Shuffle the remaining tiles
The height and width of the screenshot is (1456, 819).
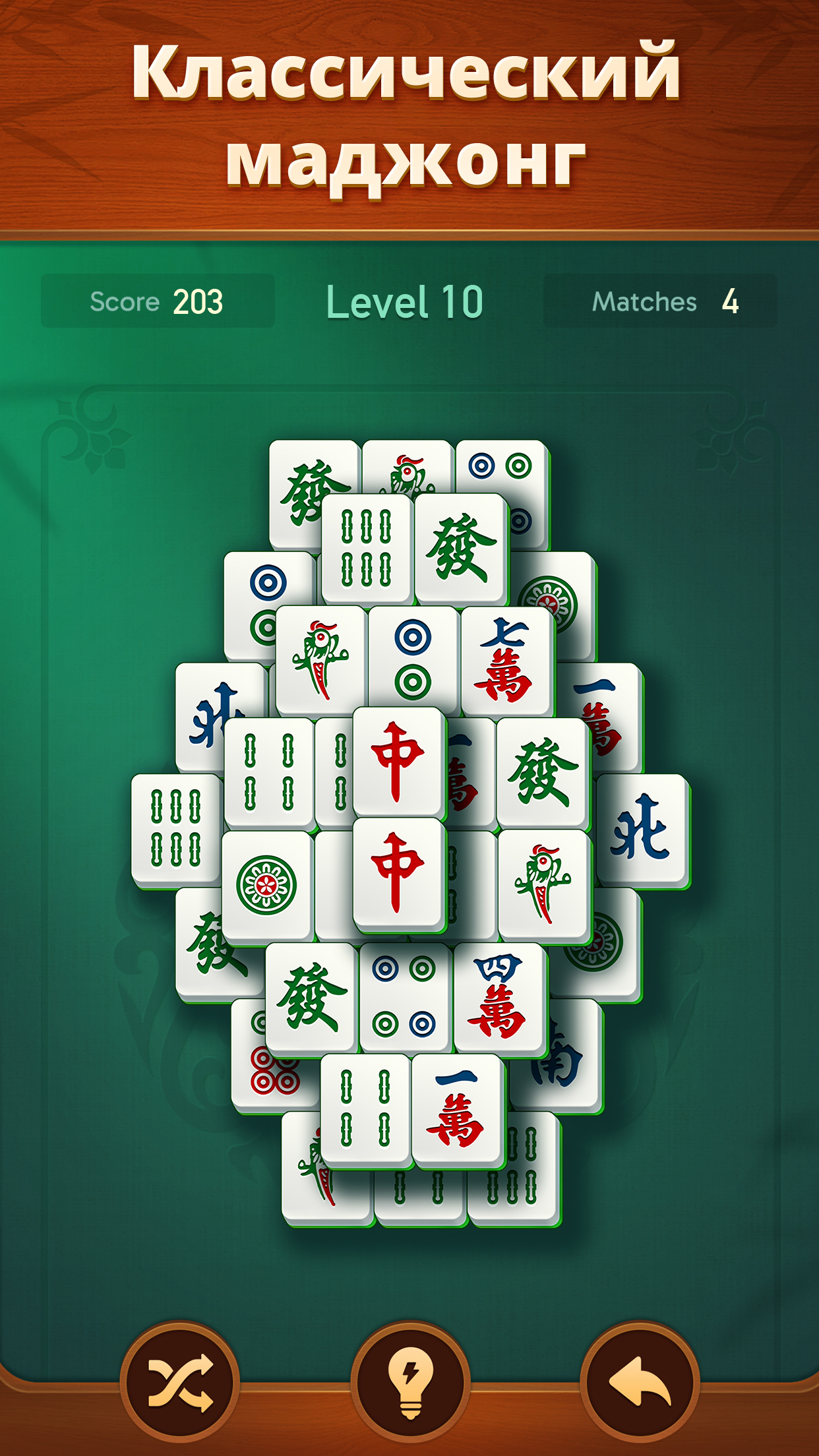(179, 1382)
